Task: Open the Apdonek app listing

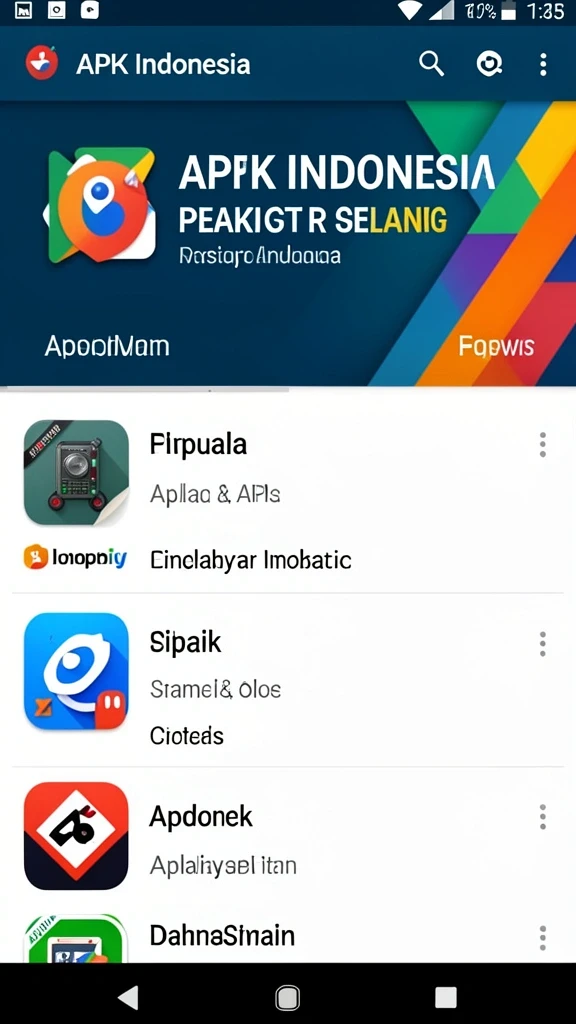Action: [x=288, y=837]
